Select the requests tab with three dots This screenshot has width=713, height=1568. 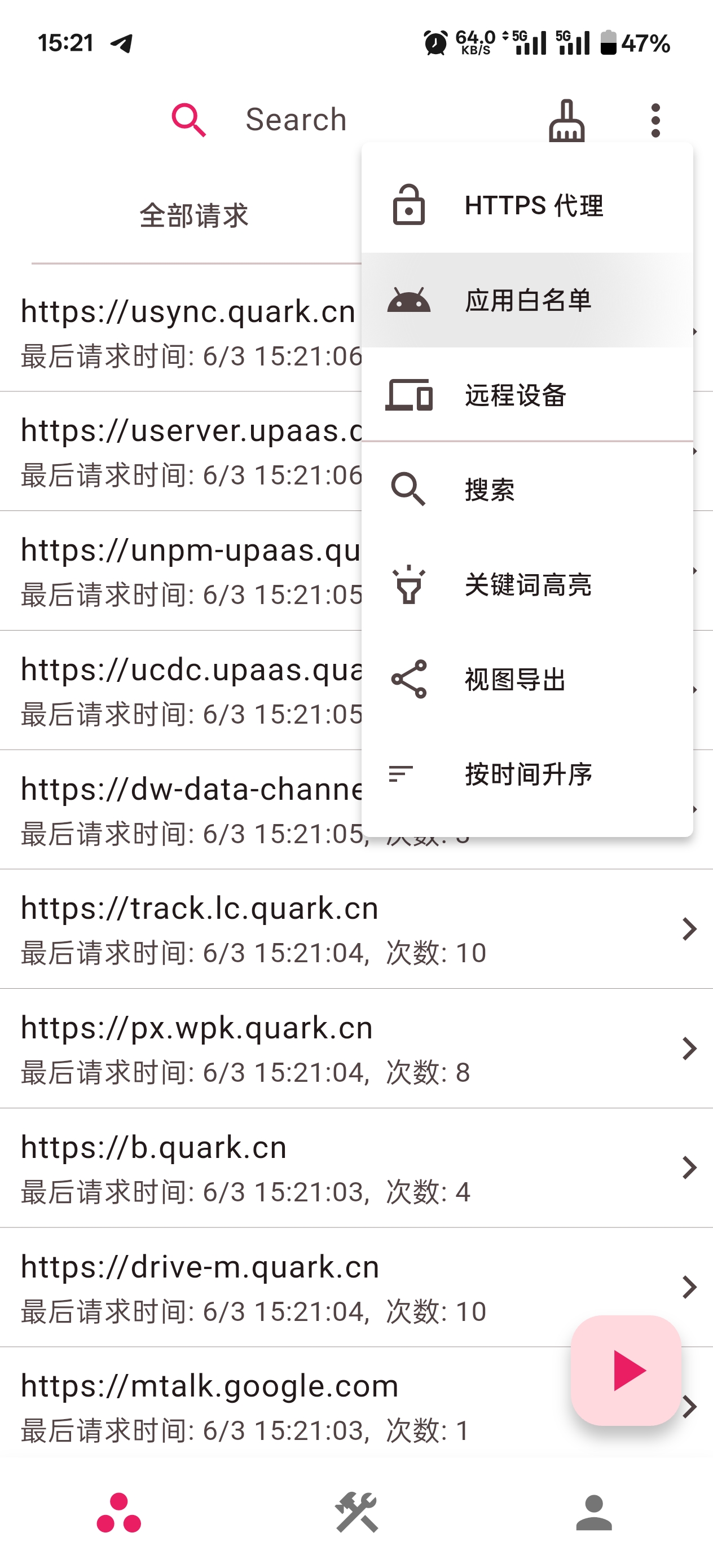click(118, 1513)
